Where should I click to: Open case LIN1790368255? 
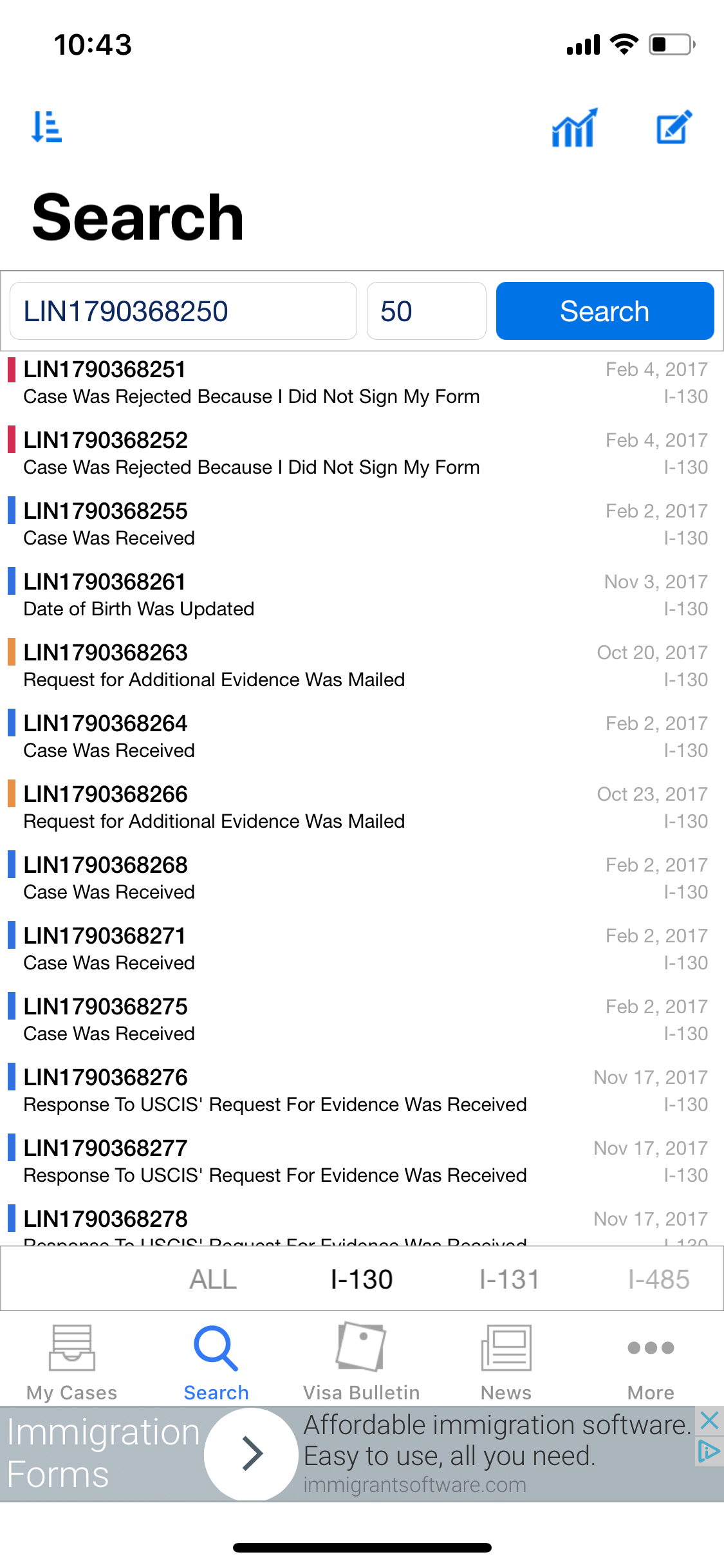point(362,525)
